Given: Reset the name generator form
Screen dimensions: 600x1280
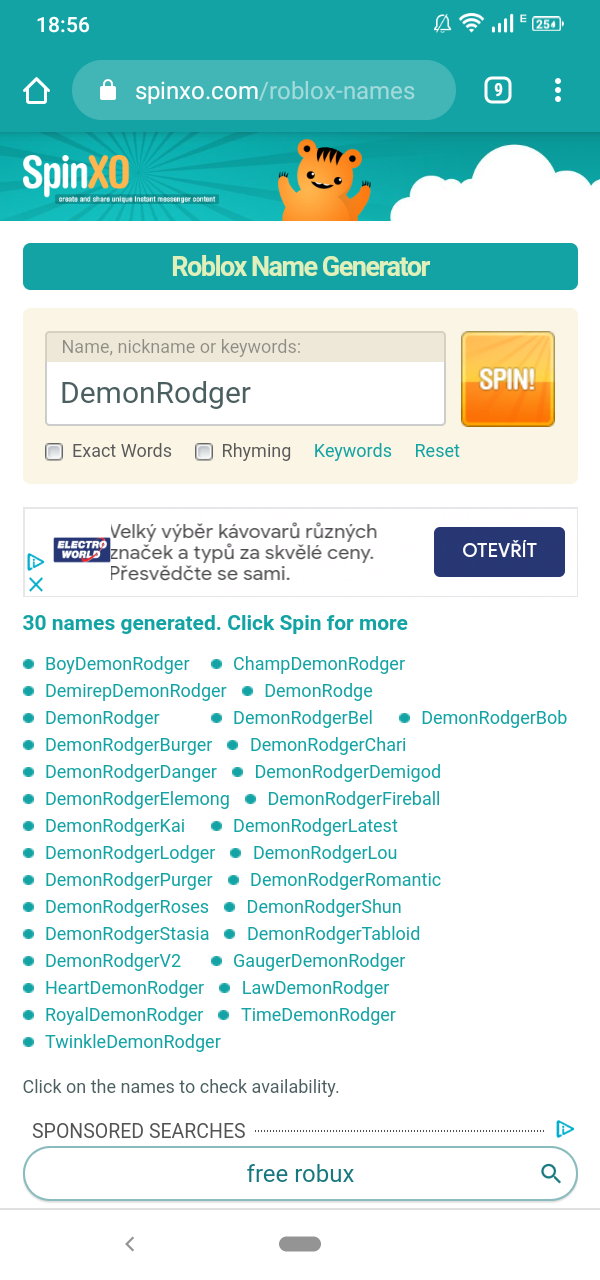Looking at the screenshot, I should coord(437,451).
